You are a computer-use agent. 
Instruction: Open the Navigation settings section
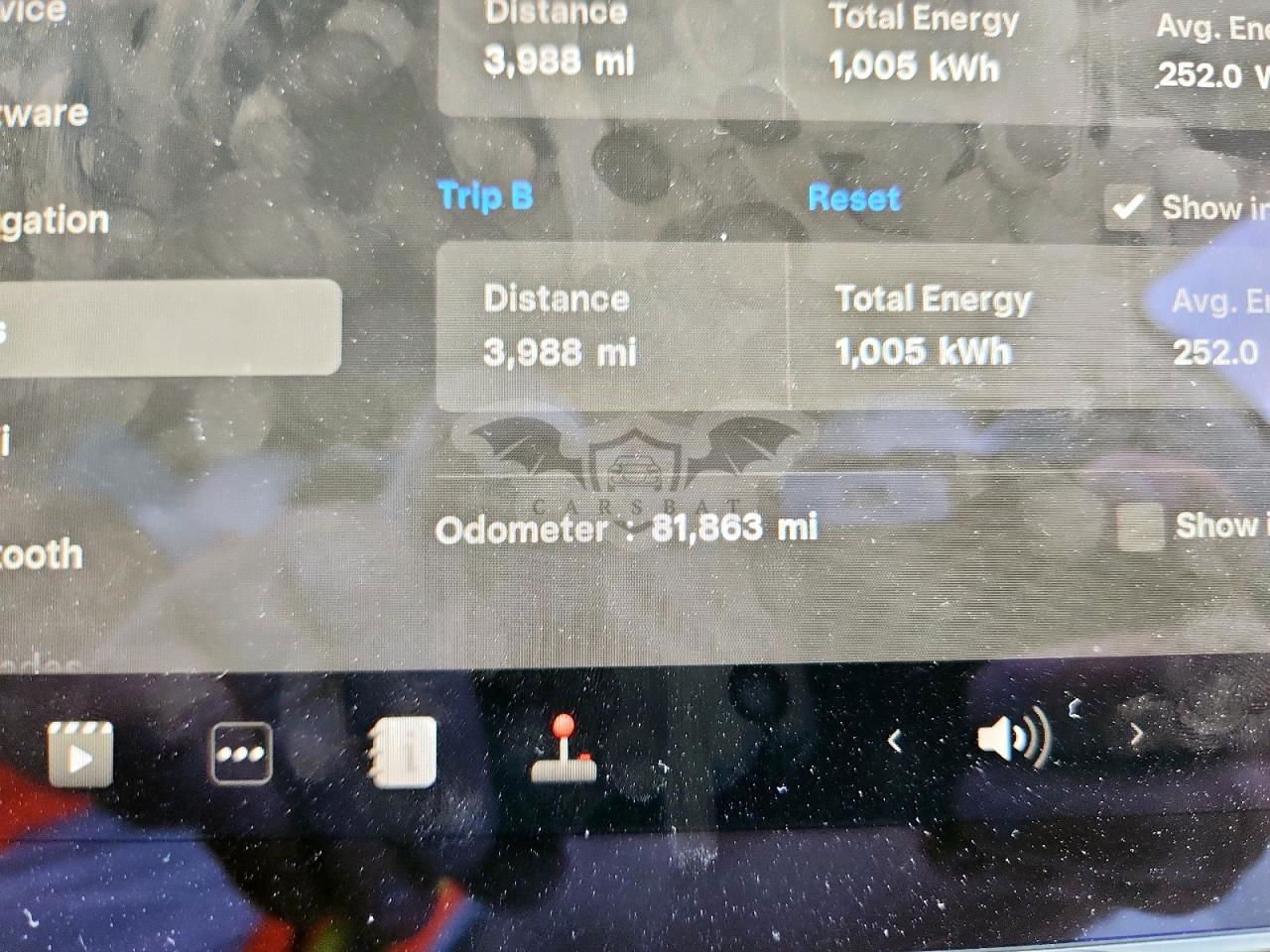pos(55,220)
